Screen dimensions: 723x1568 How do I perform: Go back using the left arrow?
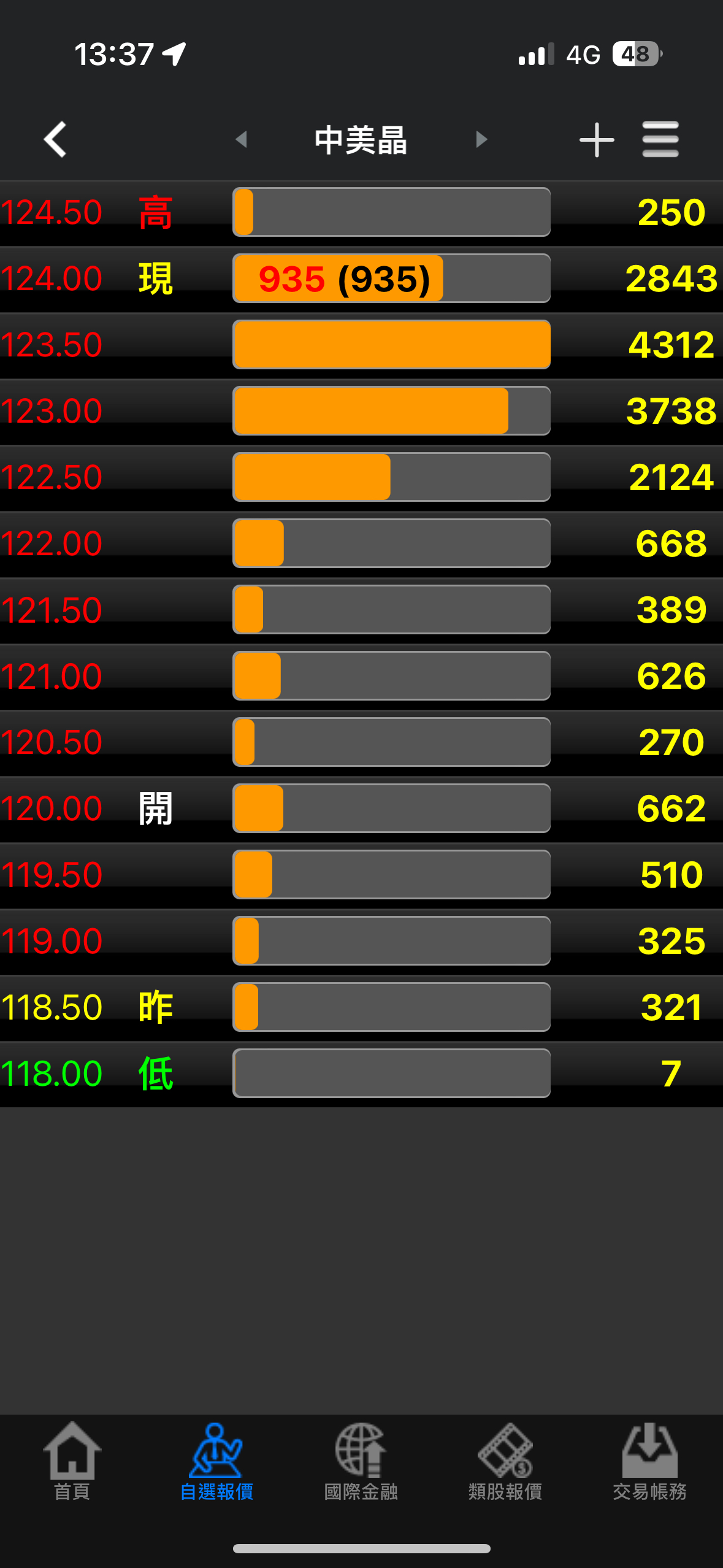pos(55,139)
